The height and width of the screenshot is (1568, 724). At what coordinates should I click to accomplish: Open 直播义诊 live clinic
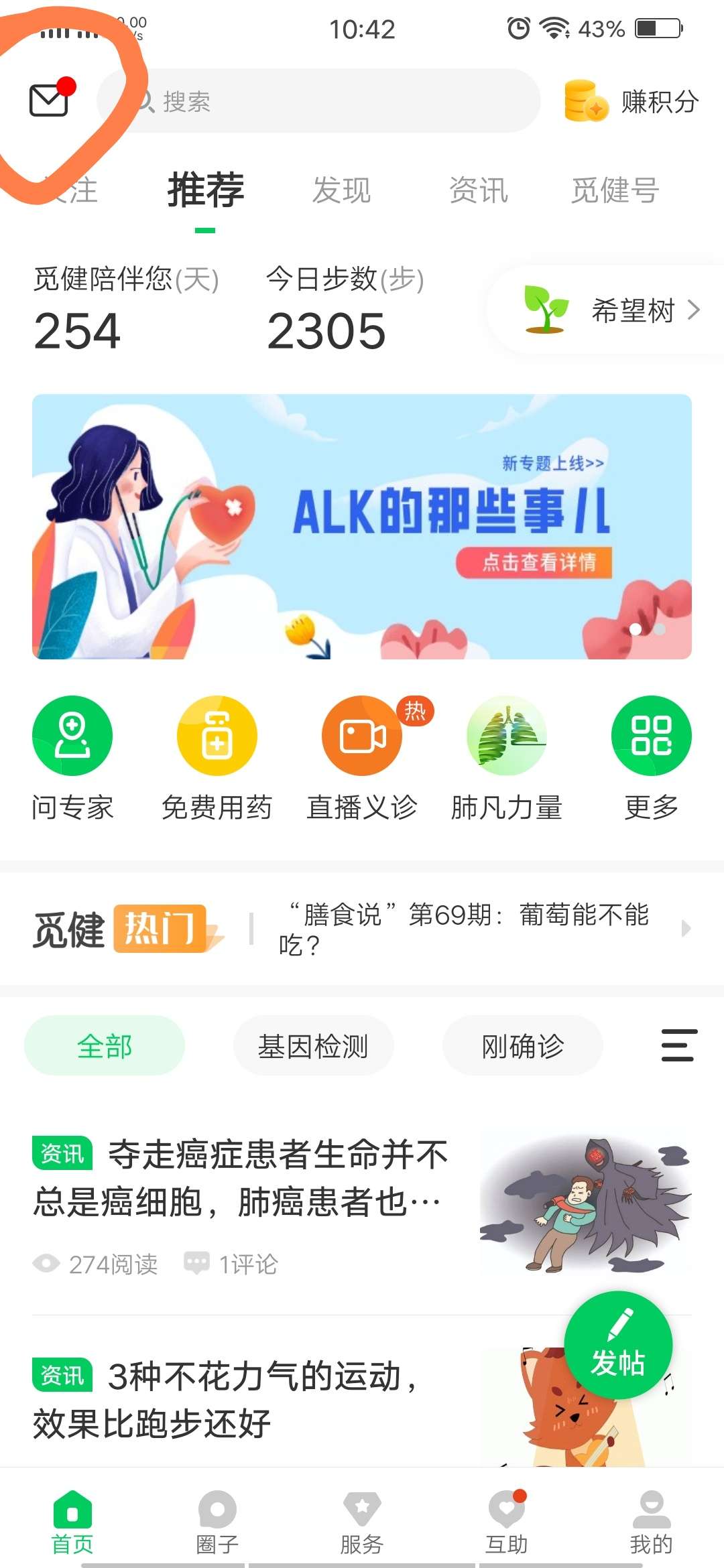(362, 758)
